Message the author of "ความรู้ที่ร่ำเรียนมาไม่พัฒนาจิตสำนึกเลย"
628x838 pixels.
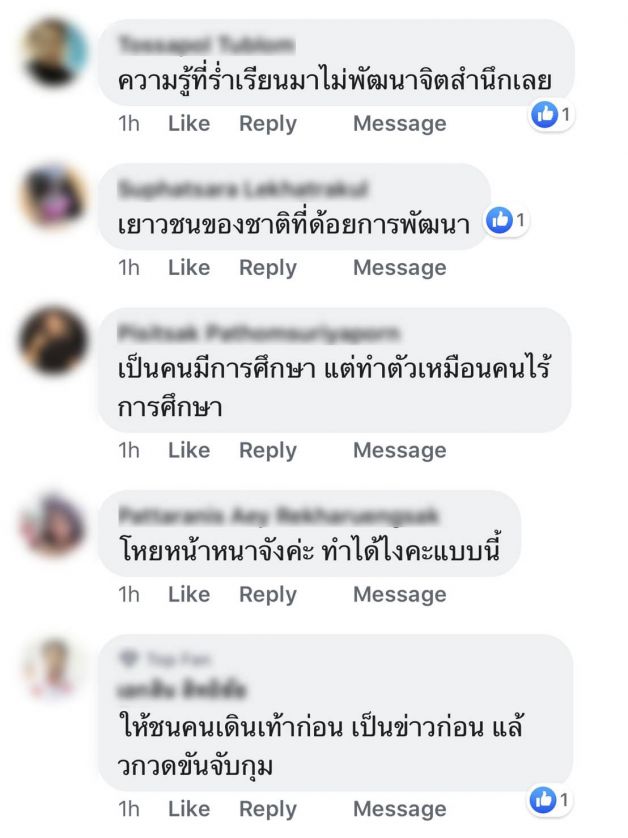click(x=399, y=124)
